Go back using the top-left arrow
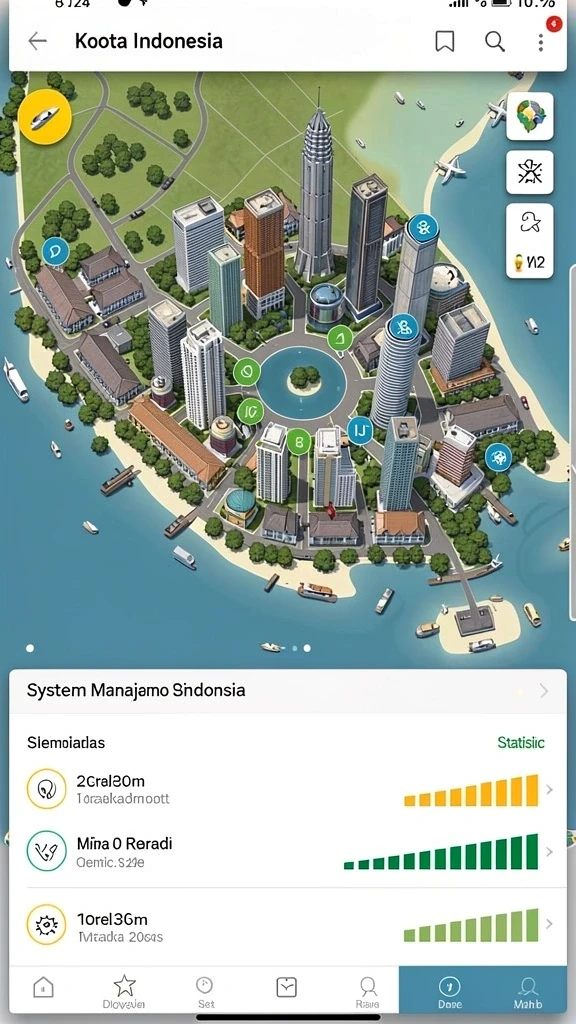The image size is (576, 1024). [x=37, y=41]
